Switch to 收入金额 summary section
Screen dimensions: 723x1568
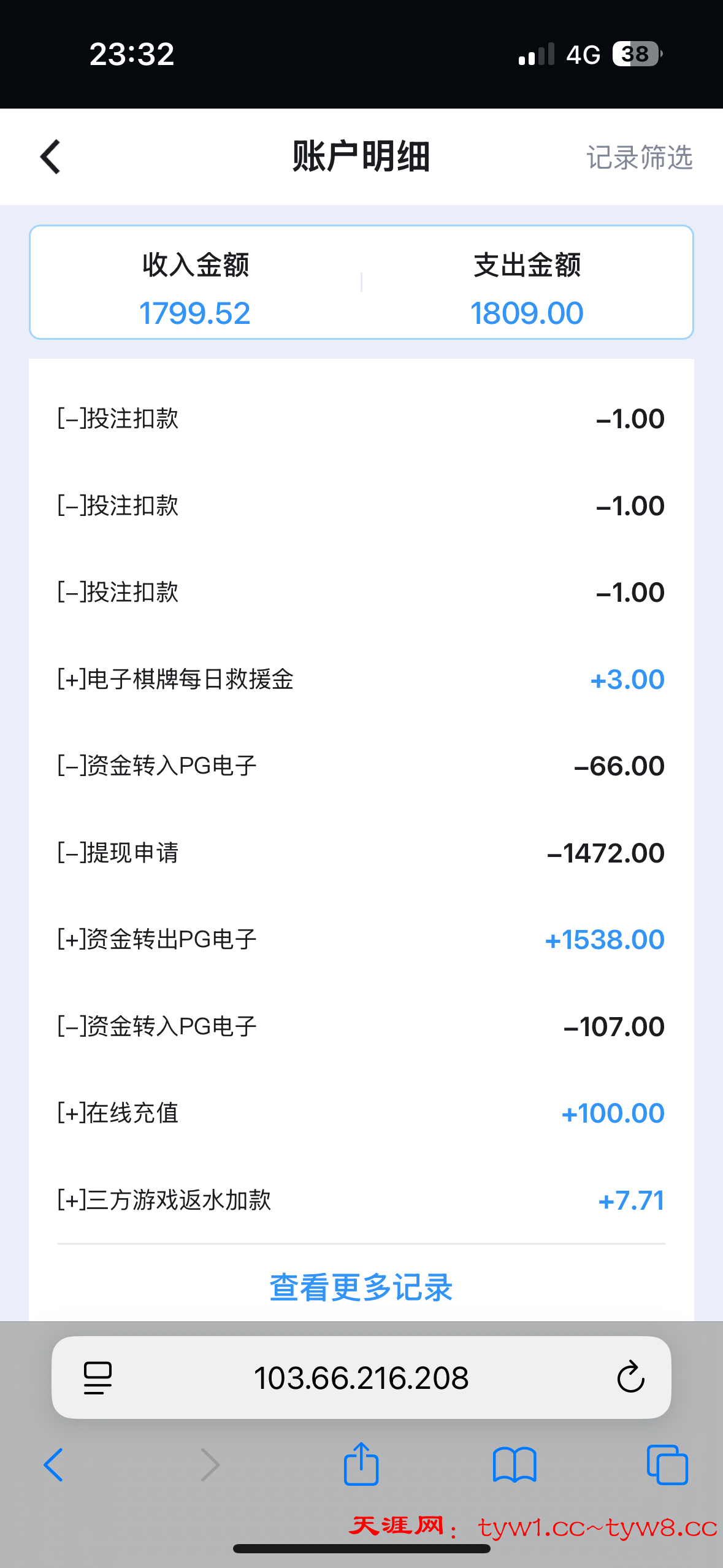click(196, 283)
